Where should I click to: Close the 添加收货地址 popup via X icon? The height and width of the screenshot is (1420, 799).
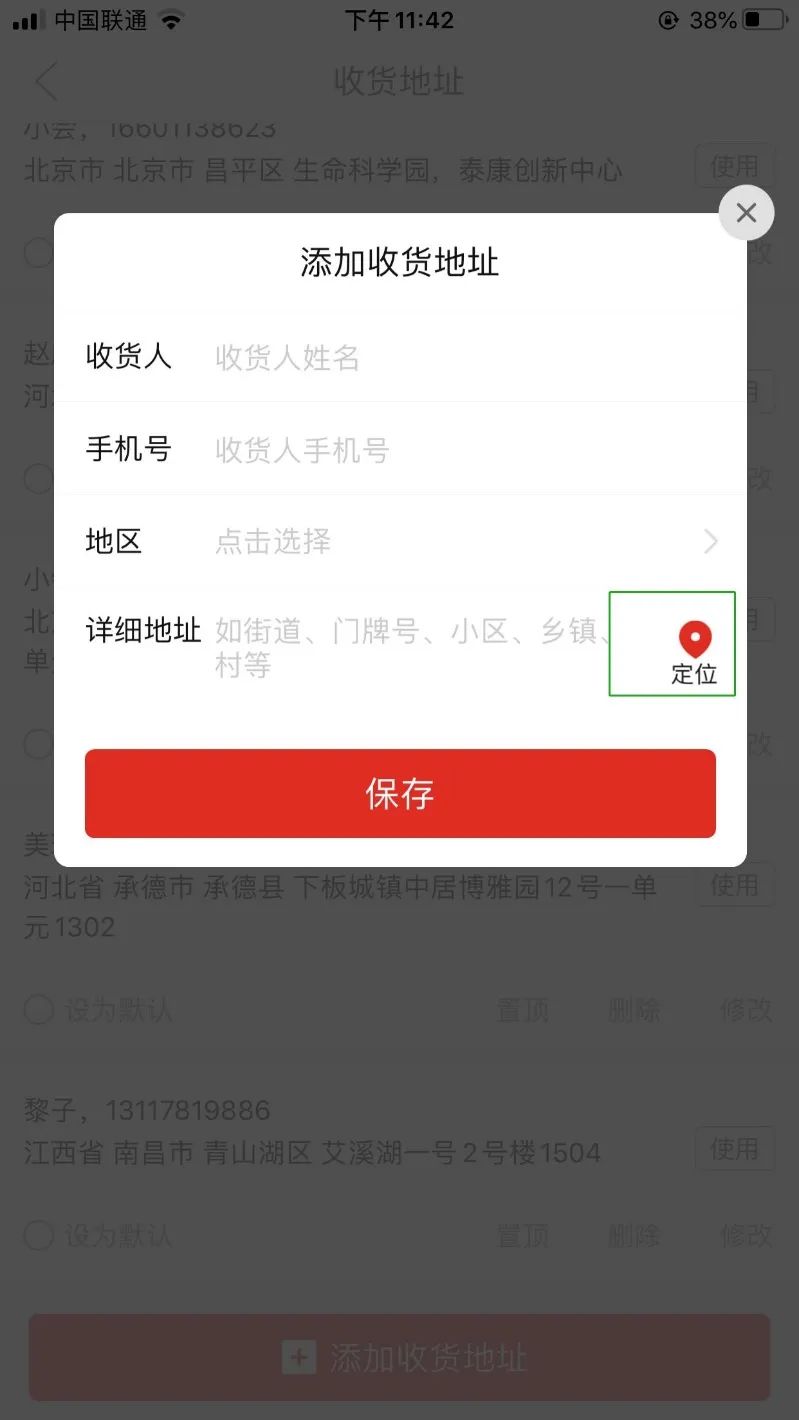(746, 212)
